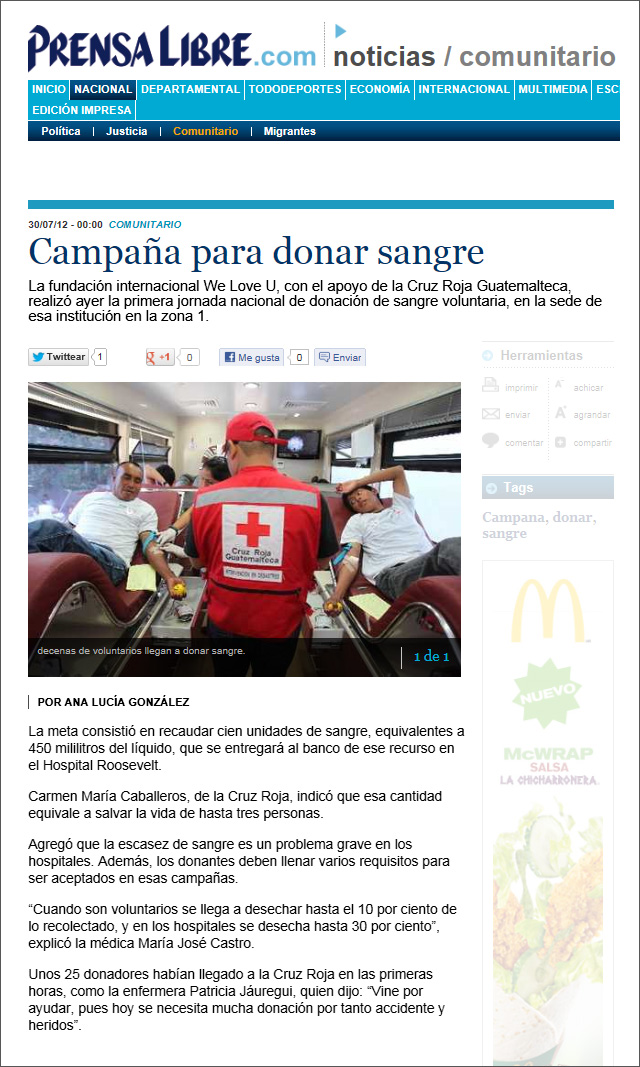Open the ECONOMÍA section
The height and width of the screenshot is (1067, 640).
[x=380, y=89]
